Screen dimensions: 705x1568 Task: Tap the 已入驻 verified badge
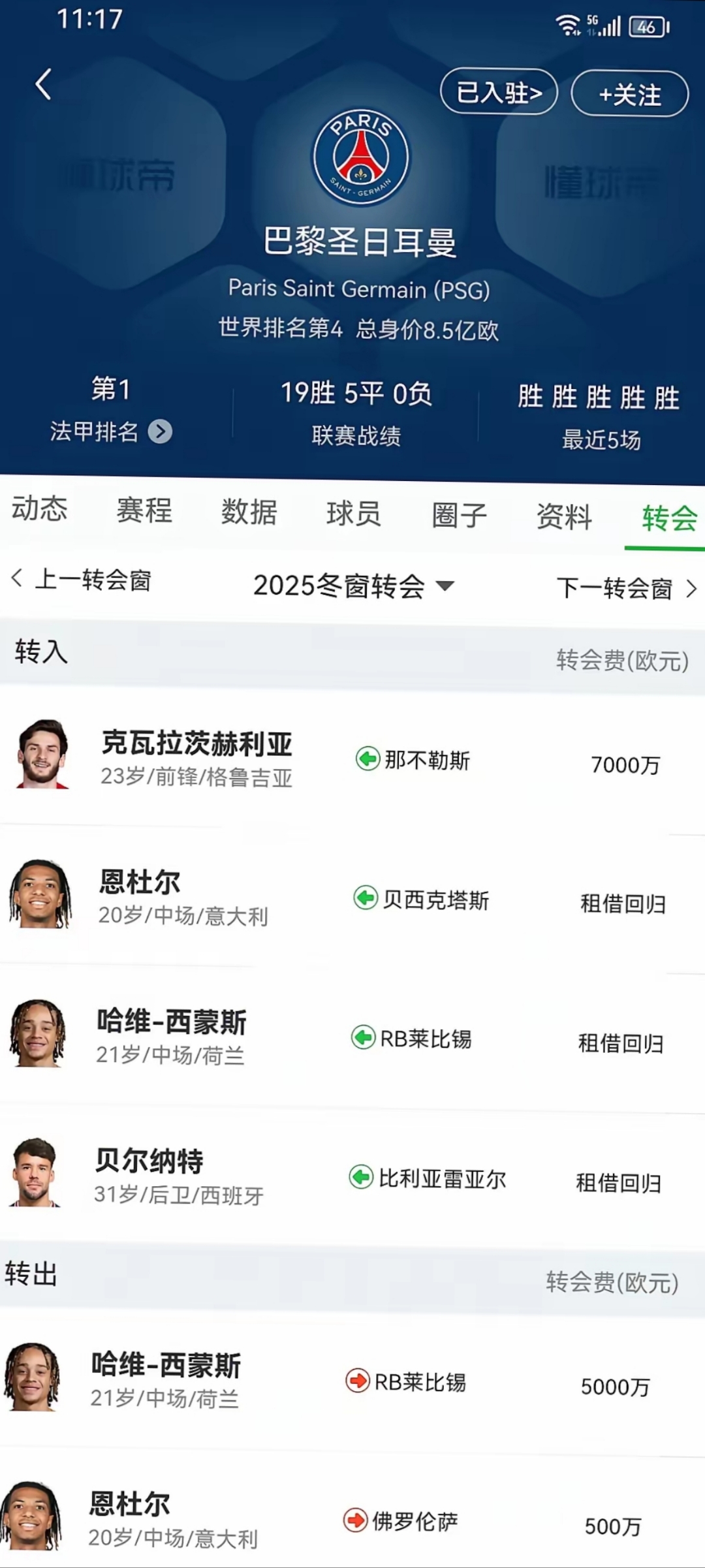click(499, 94)
